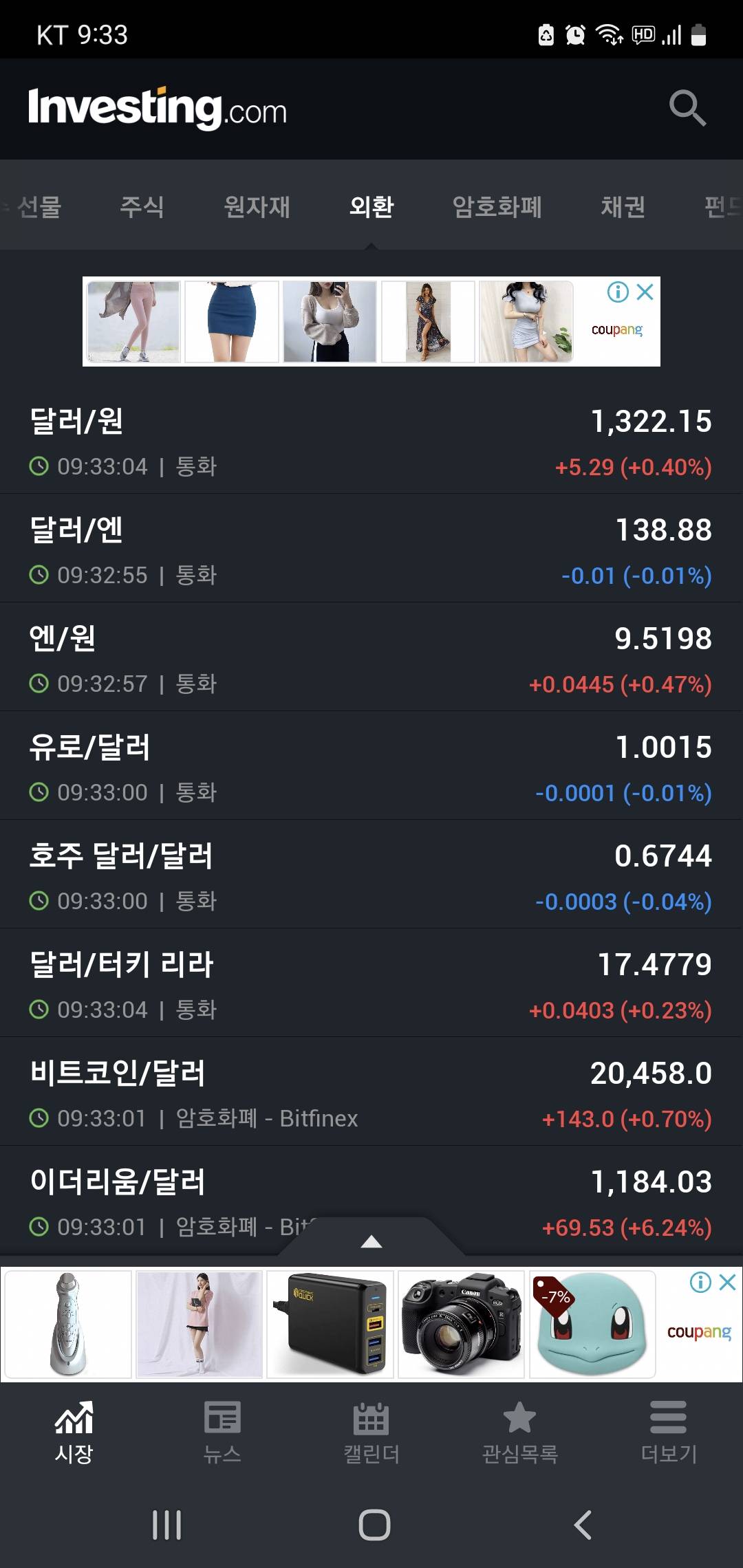View 호주 달러/달러 details
The width and height of the screenshot is (743, 1568).
click(371, 875)
